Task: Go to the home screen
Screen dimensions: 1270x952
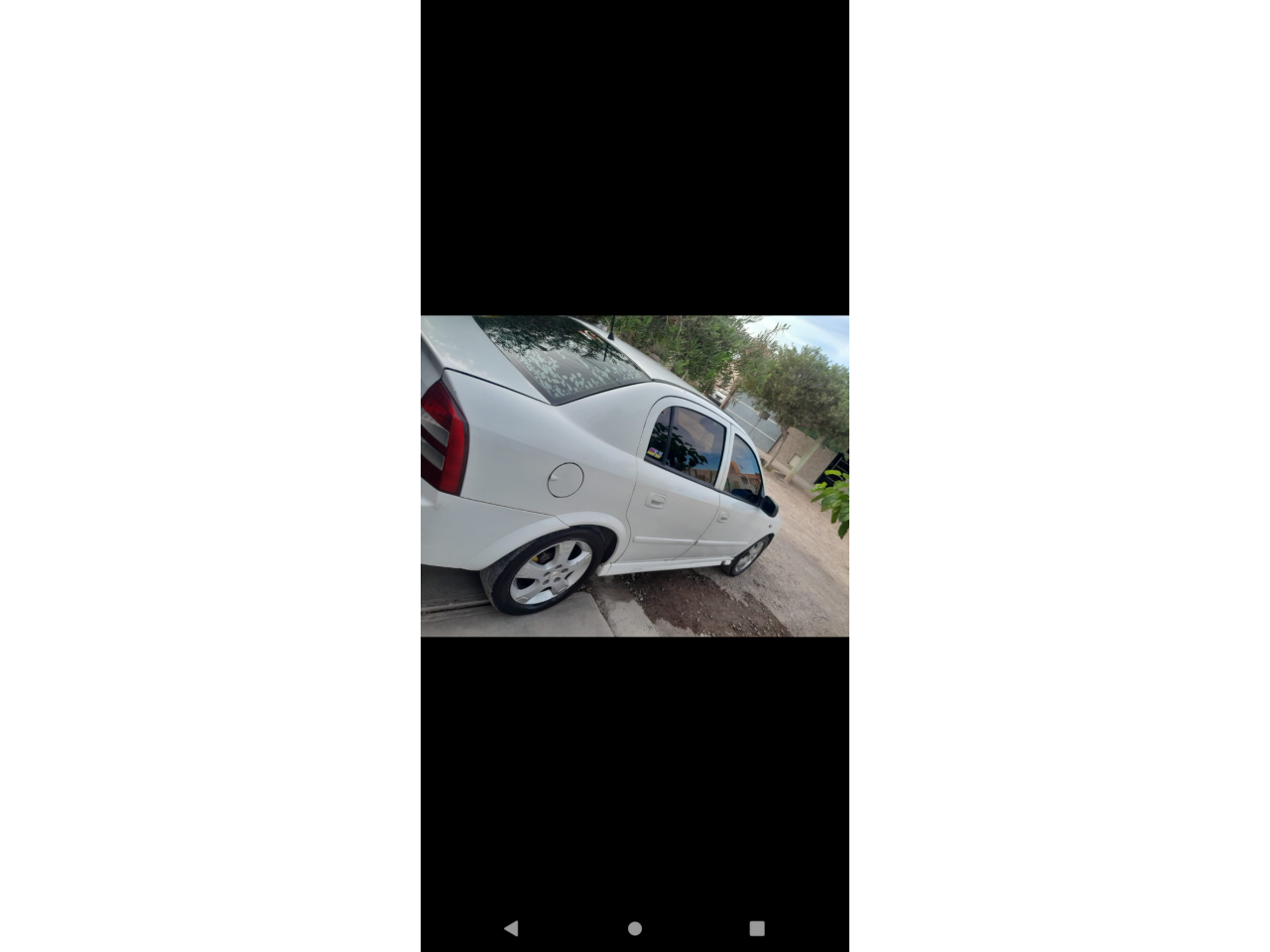Action: (635, 928)
